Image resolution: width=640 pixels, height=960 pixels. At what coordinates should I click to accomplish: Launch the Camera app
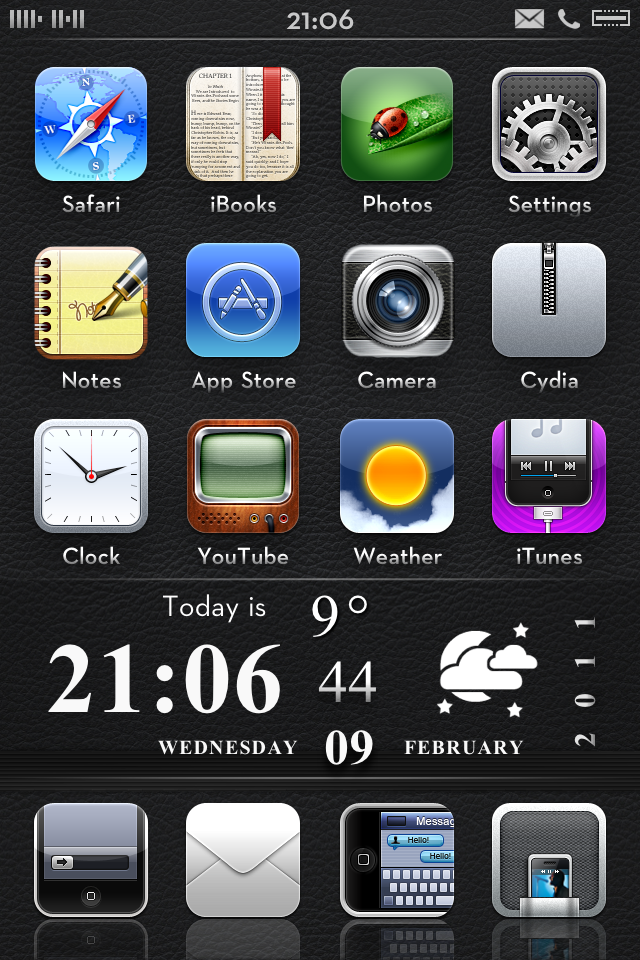point(397,301)
